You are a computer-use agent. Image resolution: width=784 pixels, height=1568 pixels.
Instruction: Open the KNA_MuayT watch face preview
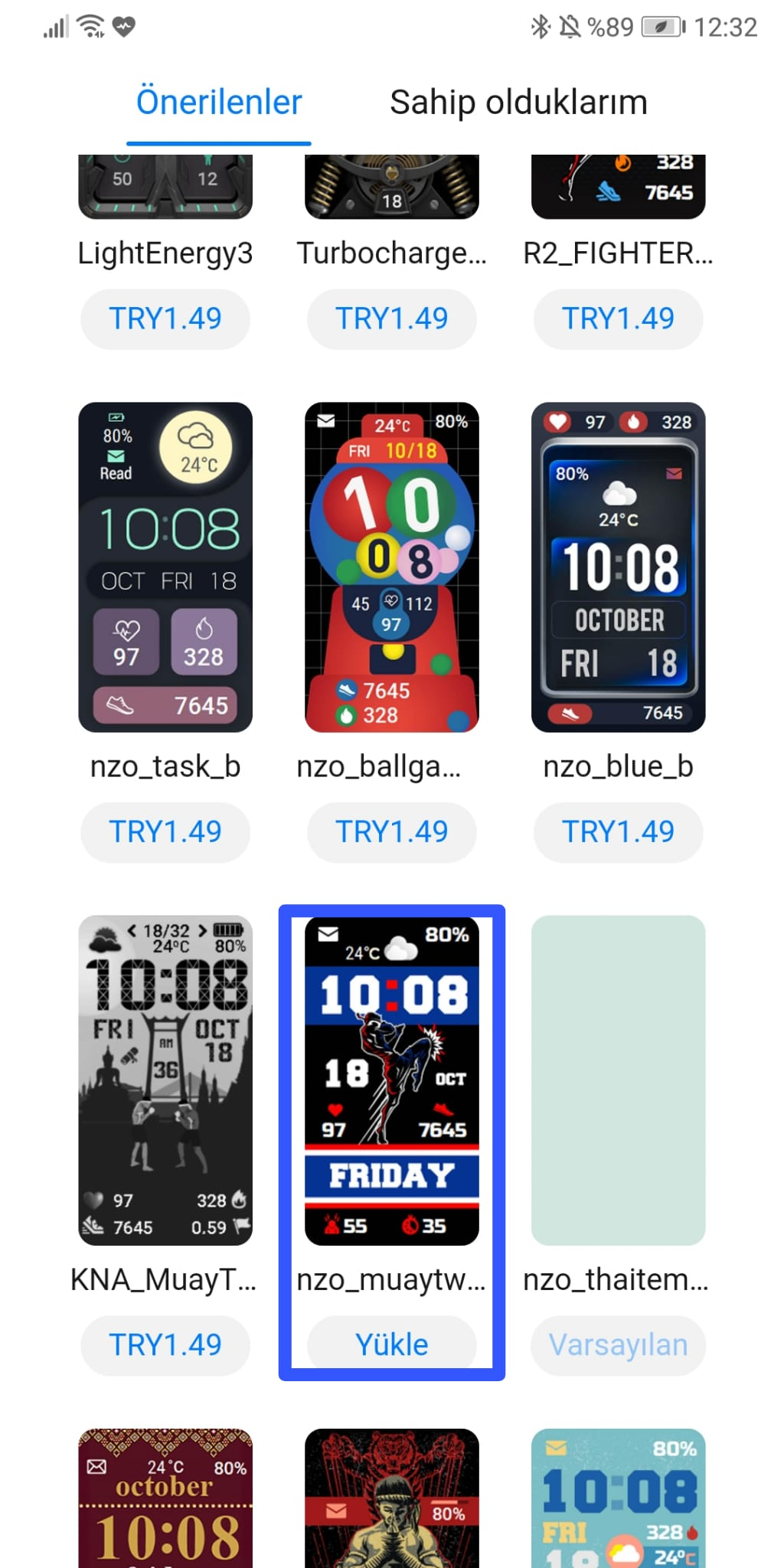click(165, 1080)
